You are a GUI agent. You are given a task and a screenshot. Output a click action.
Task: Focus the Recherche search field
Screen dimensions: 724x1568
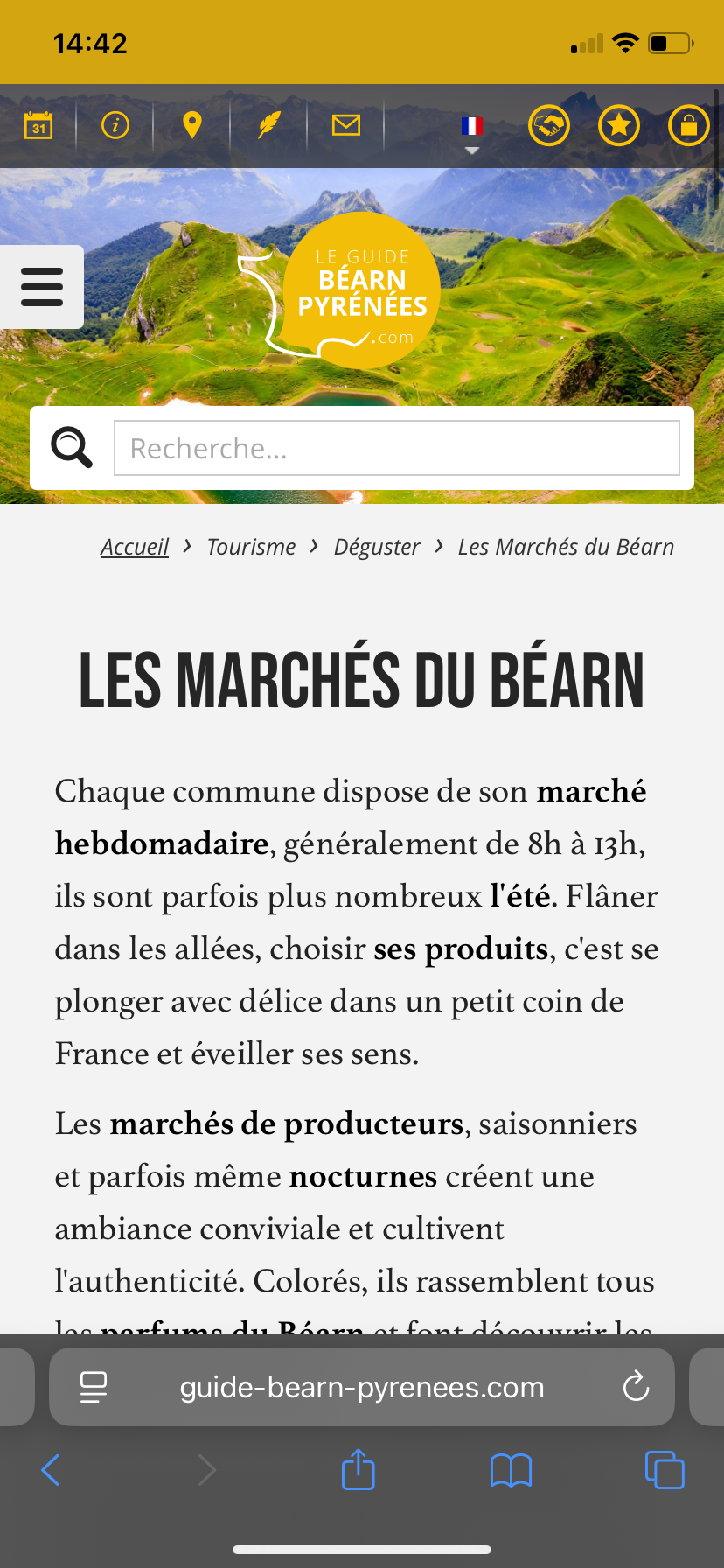click(x=397, y=448)
